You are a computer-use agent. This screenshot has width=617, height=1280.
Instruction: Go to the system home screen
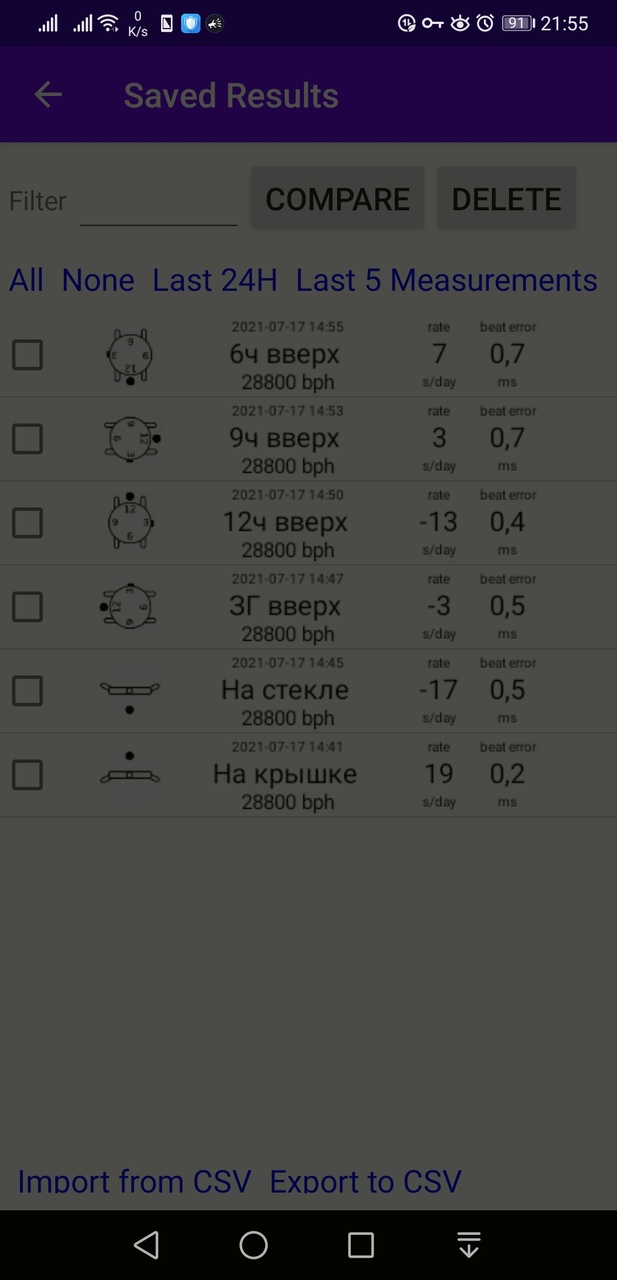coord(254,1245)
